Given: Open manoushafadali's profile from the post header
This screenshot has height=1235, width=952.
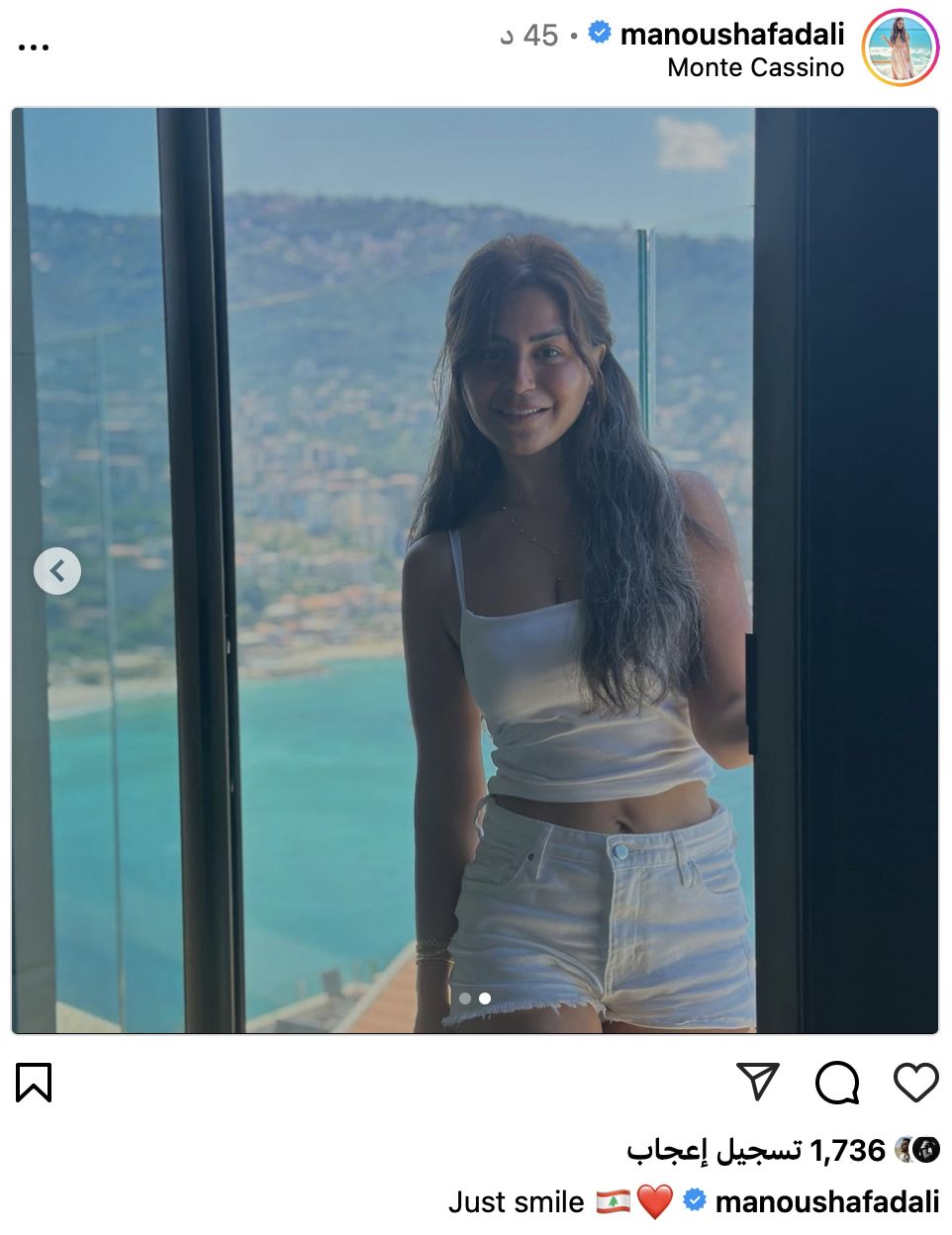Looking at the screenshot, I should (x=731, y=35).
